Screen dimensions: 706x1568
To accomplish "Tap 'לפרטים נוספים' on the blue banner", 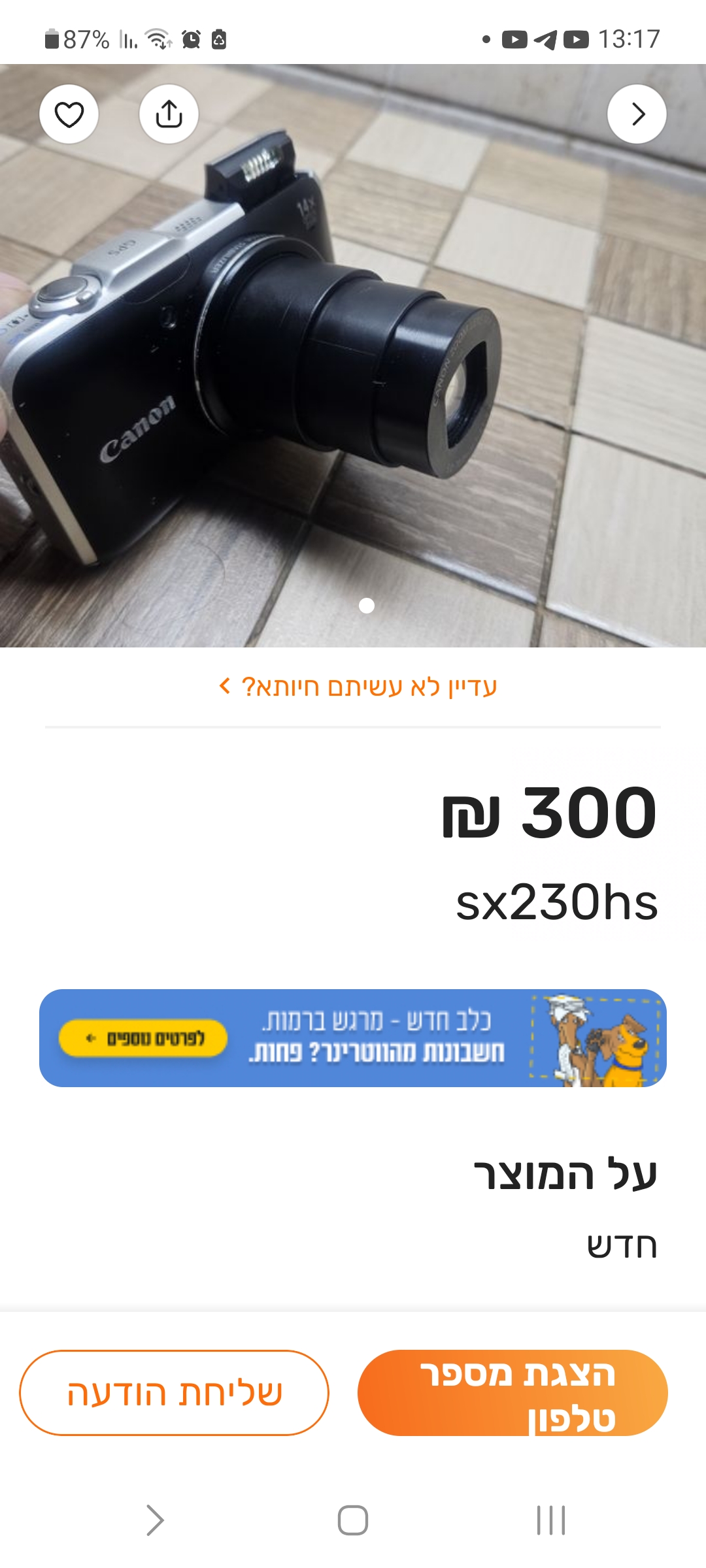I will pos(143,1038).
